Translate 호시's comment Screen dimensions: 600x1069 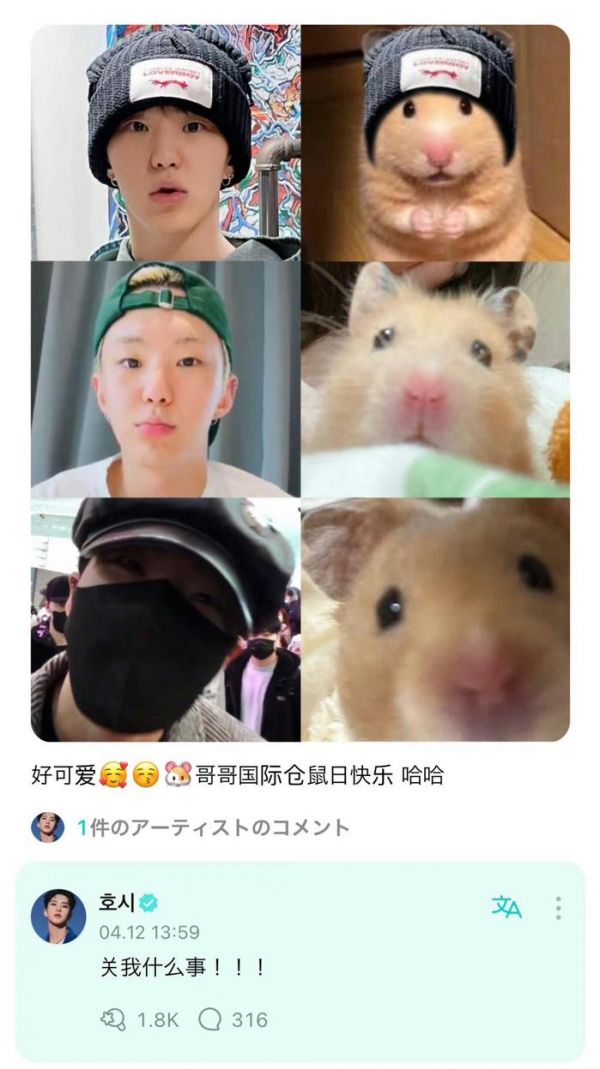pyautogui.click(x=506, y=907)
